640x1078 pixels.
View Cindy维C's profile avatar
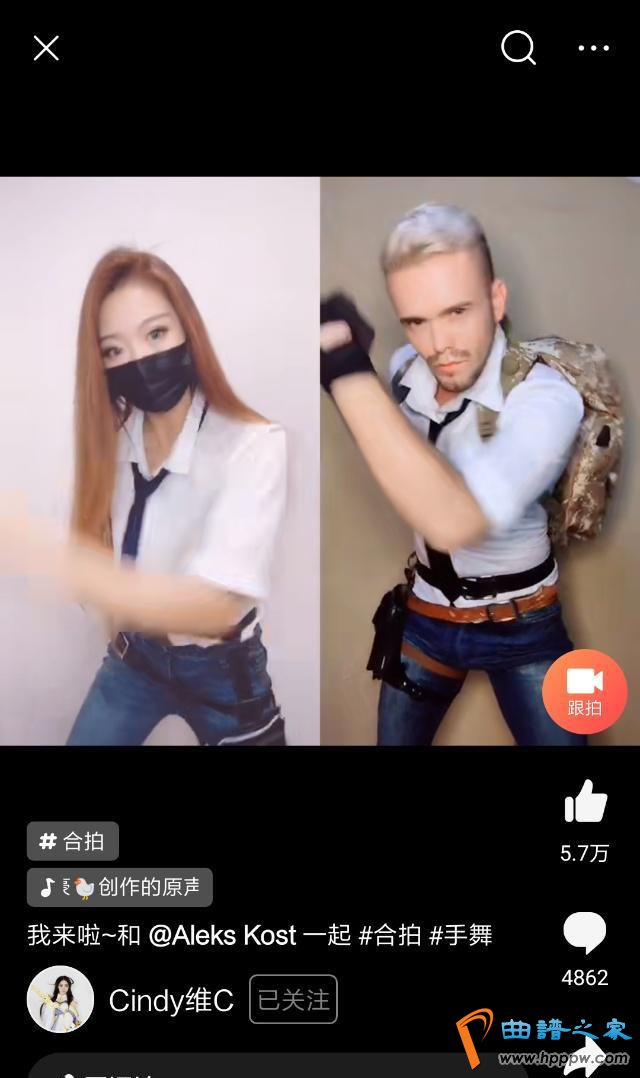60,999
